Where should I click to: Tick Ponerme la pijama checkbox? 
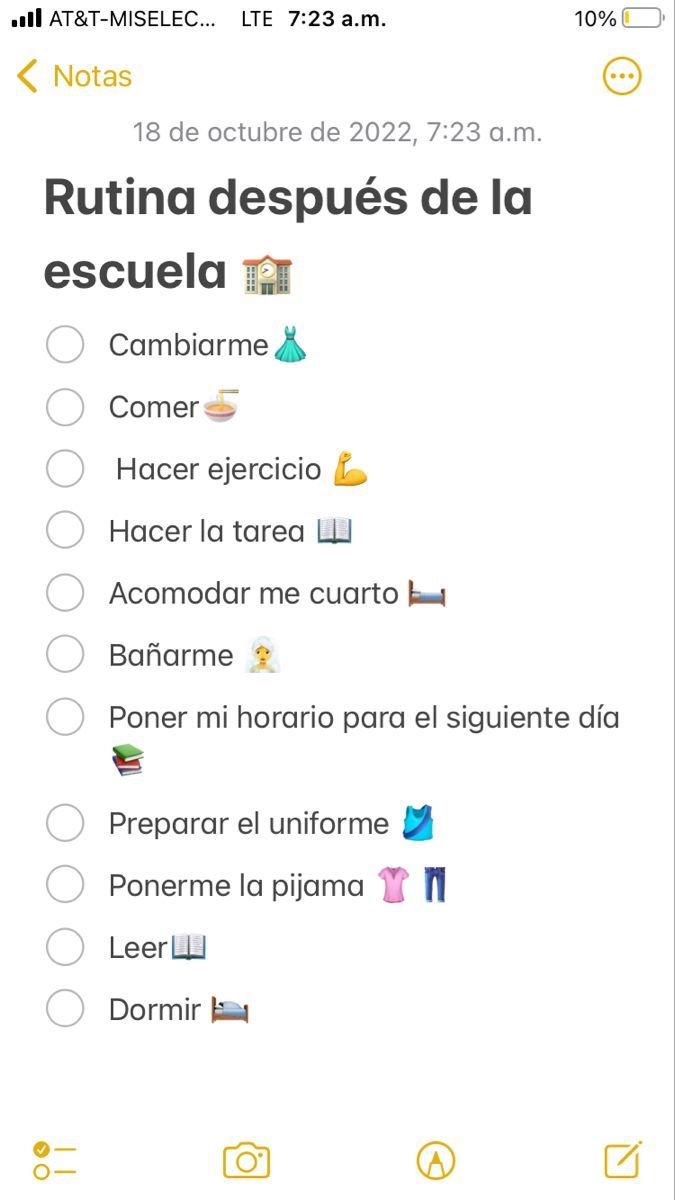click(65, 886)
